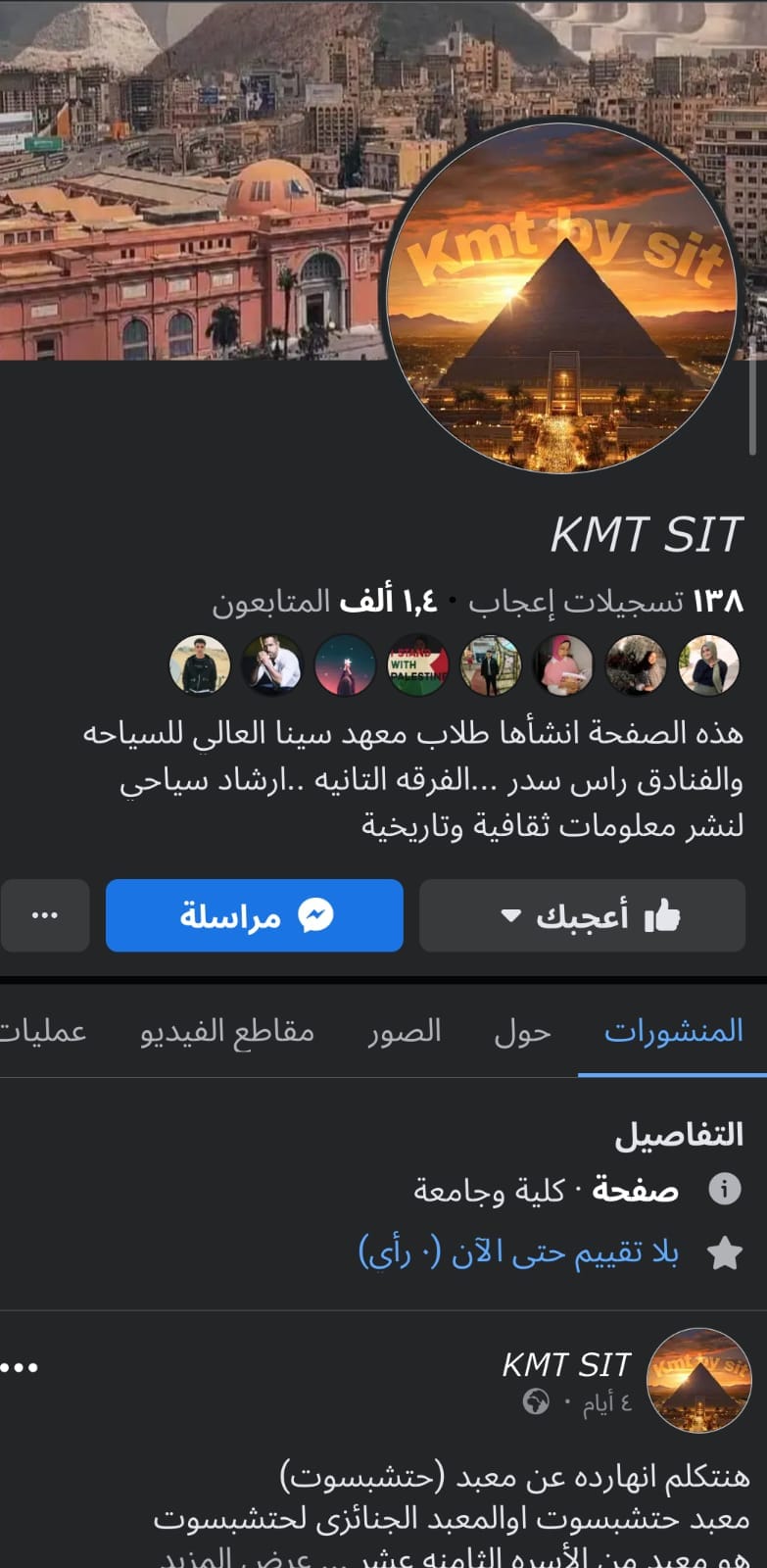767x1568 pixels.
Task: View the ١٣٨ تسجيلات إعجاب likes list
Action: (605, 601)
